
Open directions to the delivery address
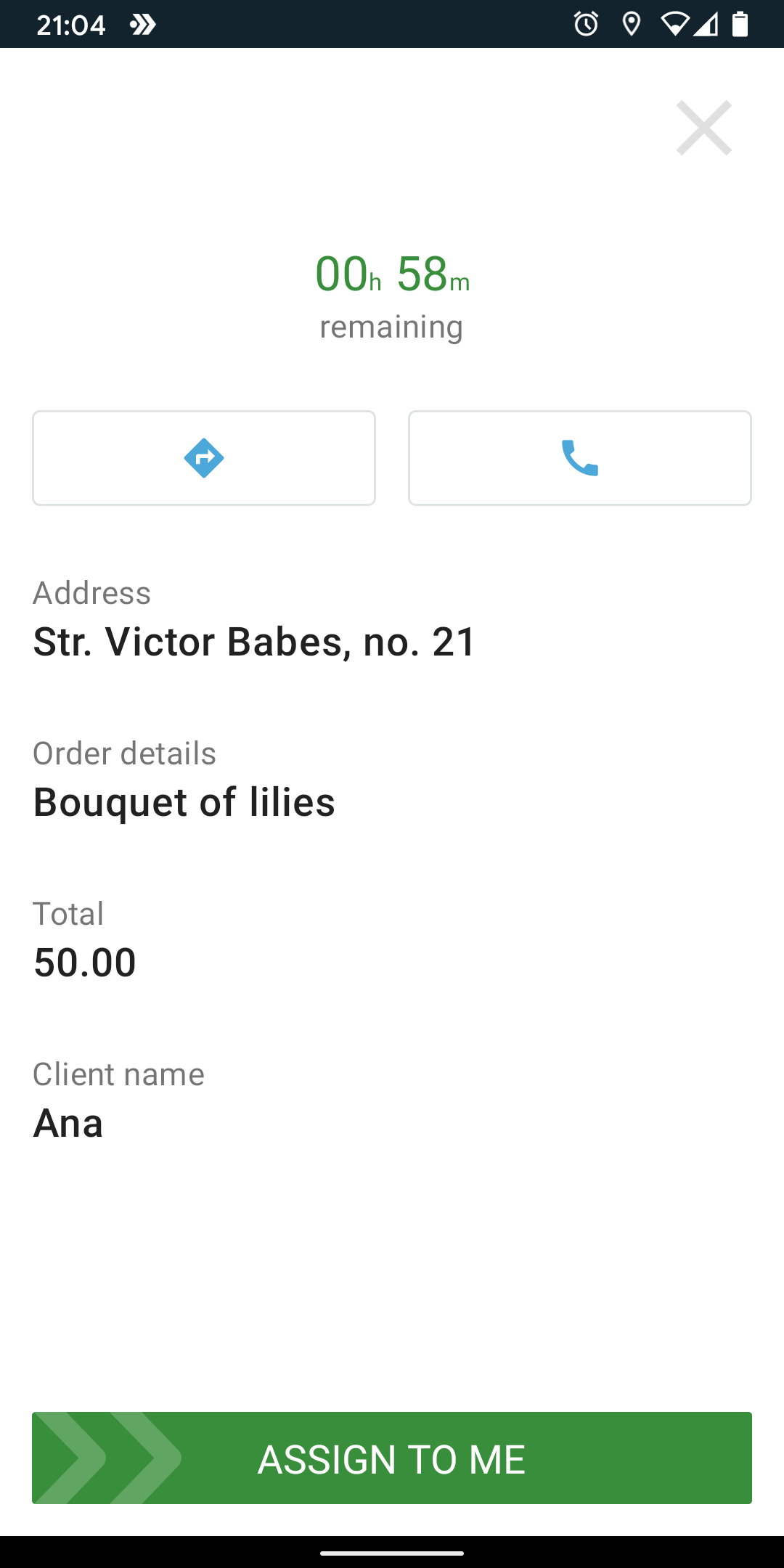[x=204, y=458]
